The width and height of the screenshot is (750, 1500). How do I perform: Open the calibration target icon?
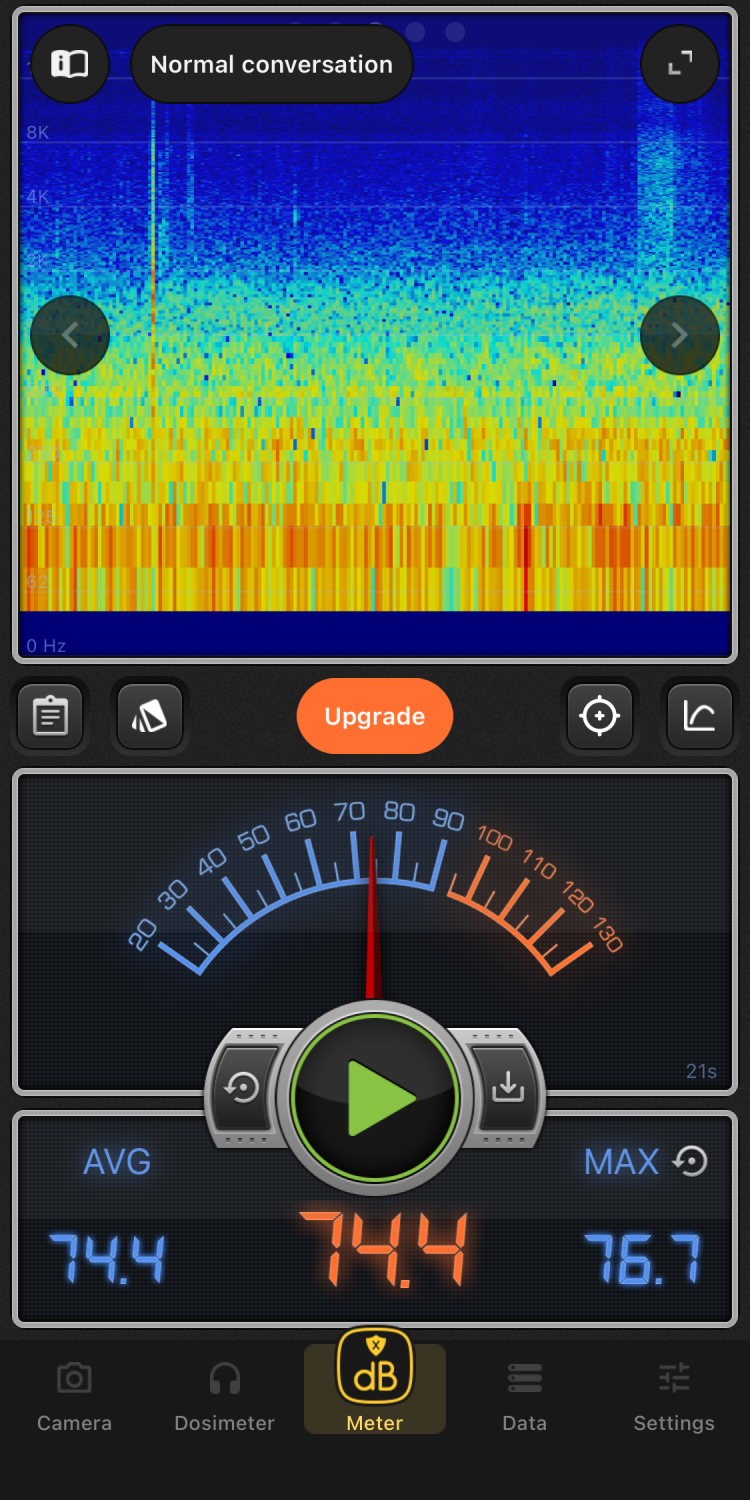pyautogui.click(x=599, y=716)
